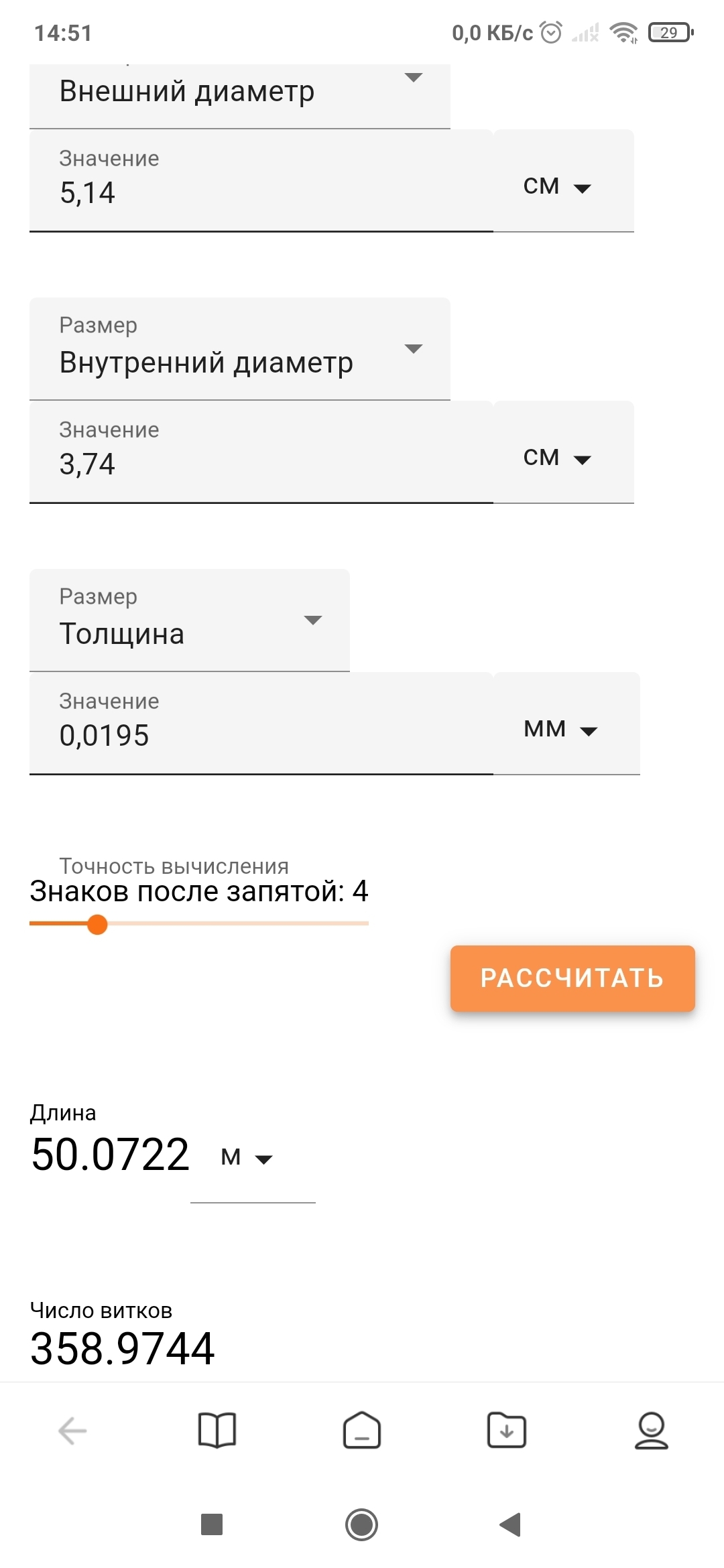This screenshot has height=1568, width=724.
Task: Go to the home screen with the circle button
Action: pos(362,1524)
